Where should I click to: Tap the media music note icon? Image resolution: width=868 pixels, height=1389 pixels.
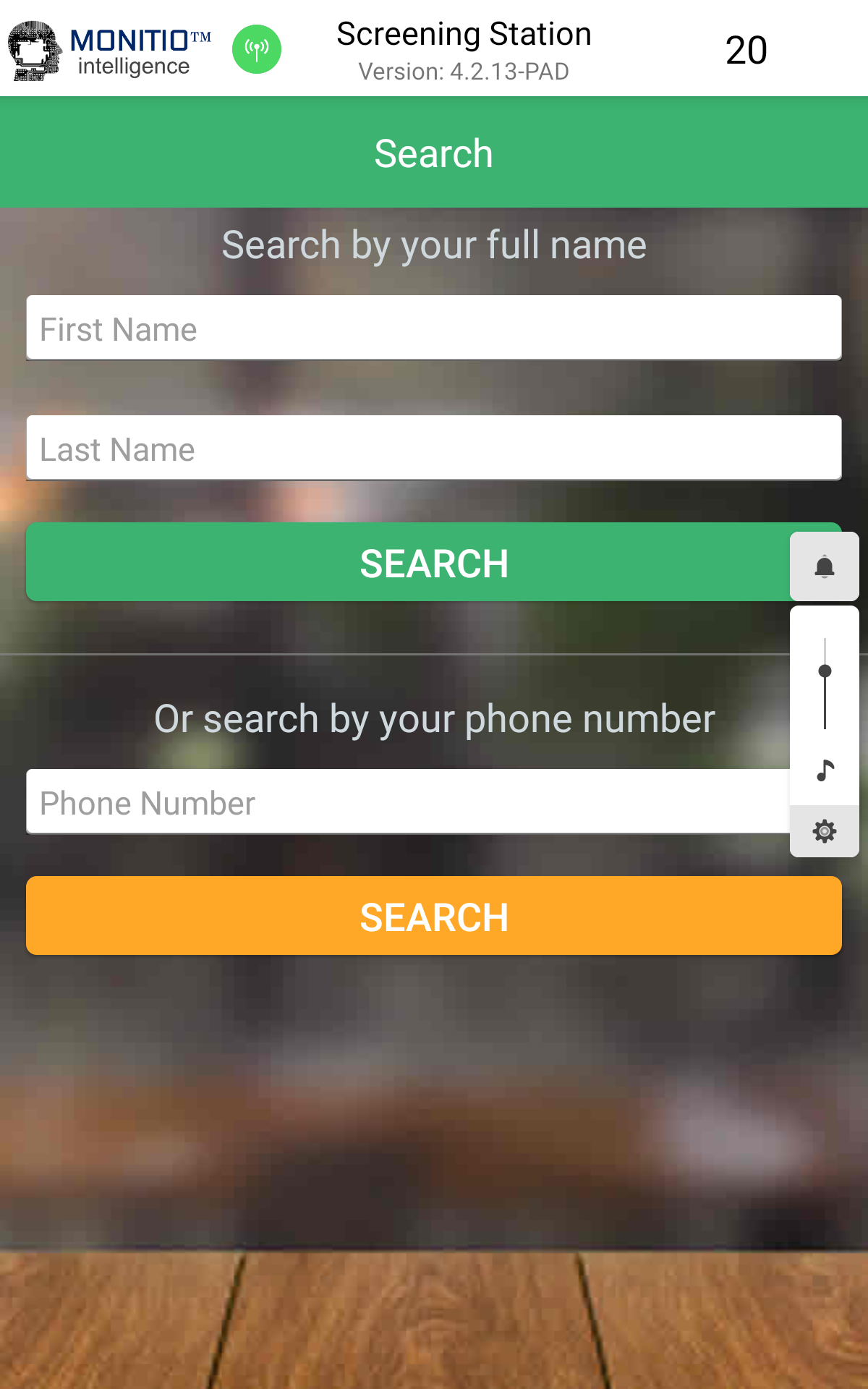825,770
